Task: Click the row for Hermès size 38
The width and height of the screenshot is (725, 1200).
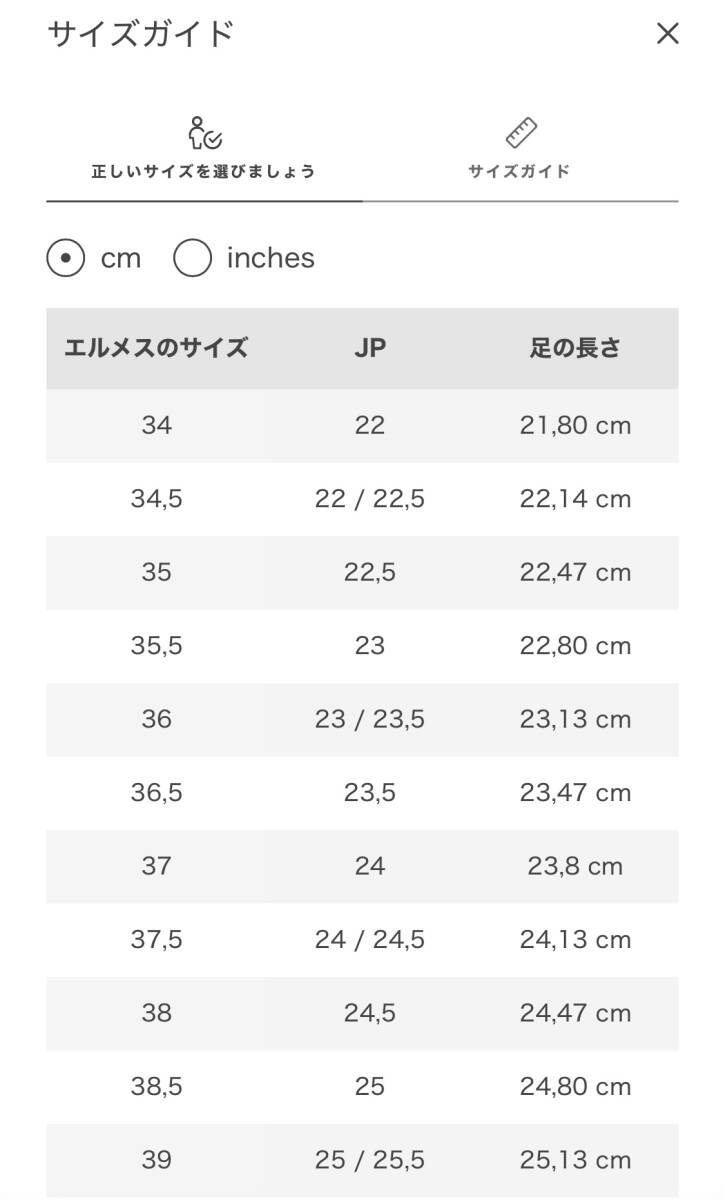Action: pos(157,1013)
